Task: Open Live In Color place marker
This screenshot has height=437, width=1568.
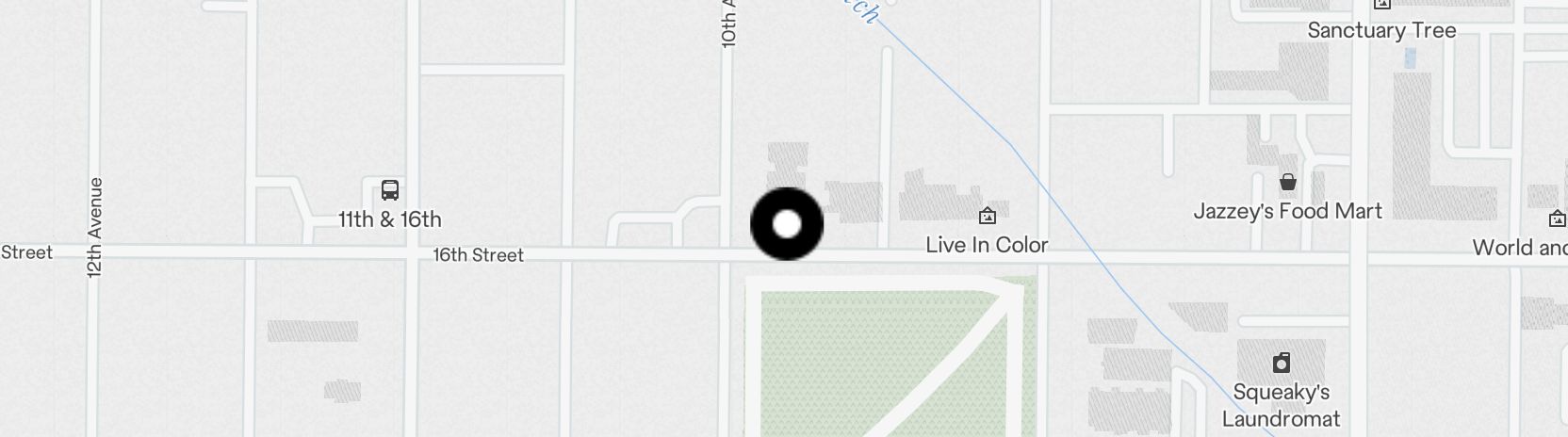Action: pos(987,217)
